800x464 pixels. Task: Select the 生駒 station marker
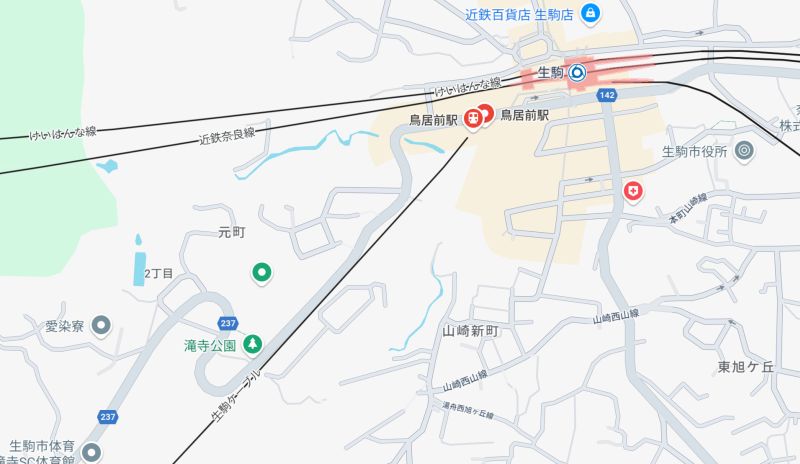tap(578, 72)
